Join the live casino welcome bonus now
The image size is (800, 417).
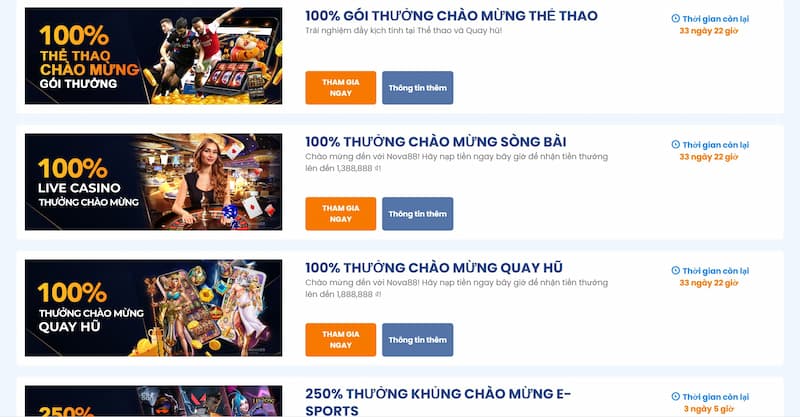(340, 213)
